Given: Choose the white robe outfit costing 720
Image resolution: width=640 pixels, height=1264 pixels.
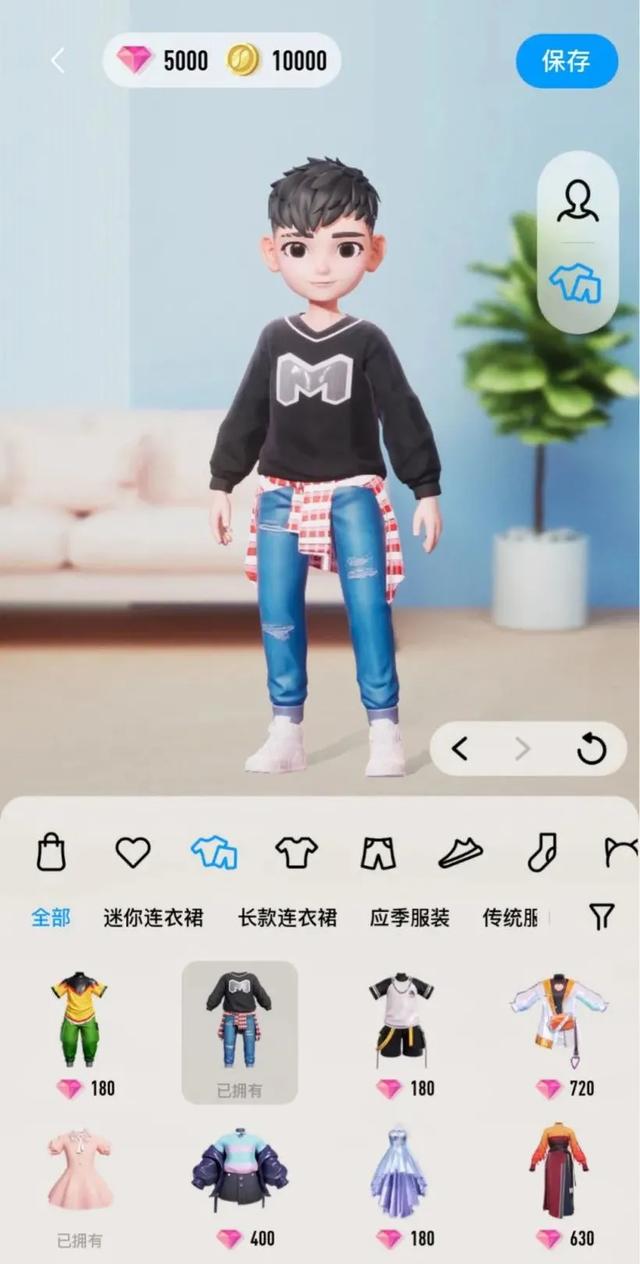Looking at the screenshot, I should [x=558, y=1032].
